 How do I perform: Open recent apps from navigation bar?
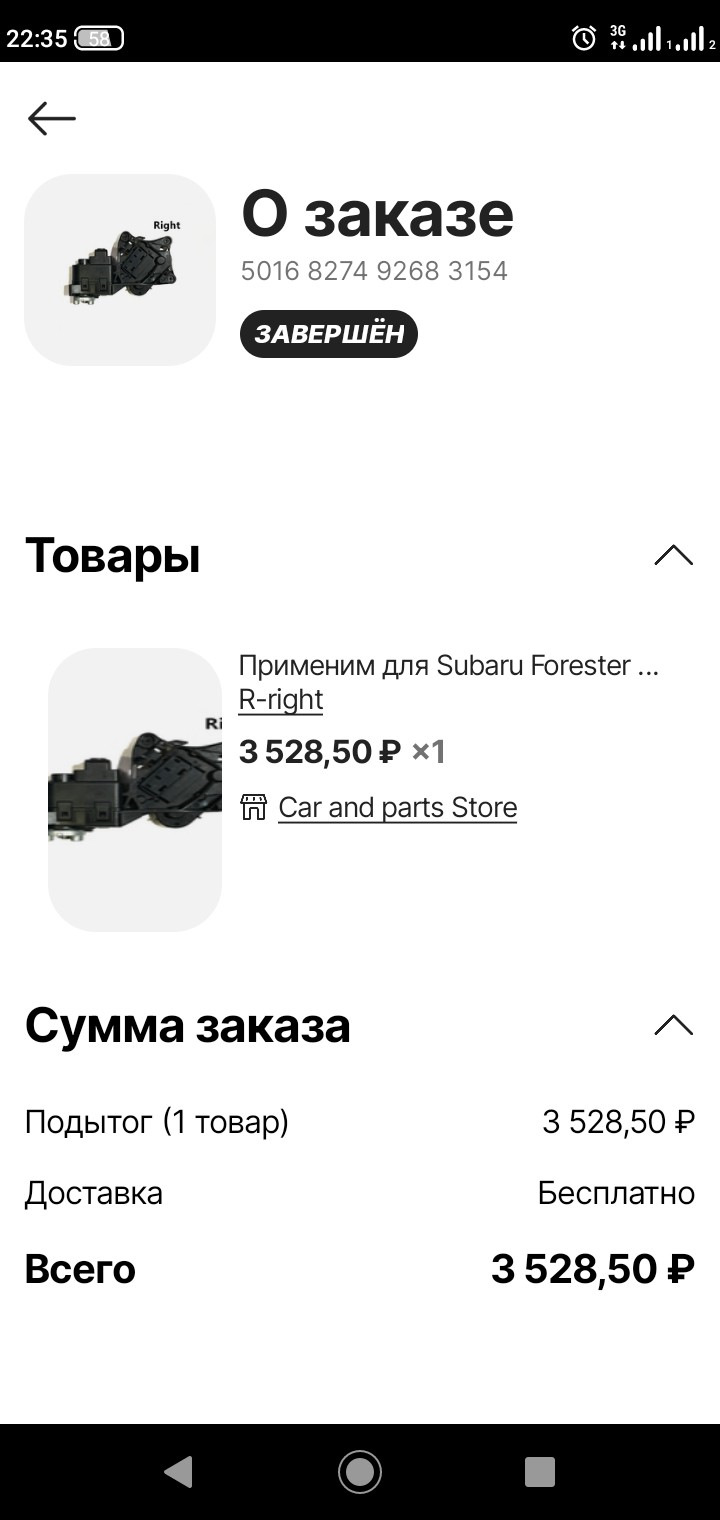click(539, 1471)
